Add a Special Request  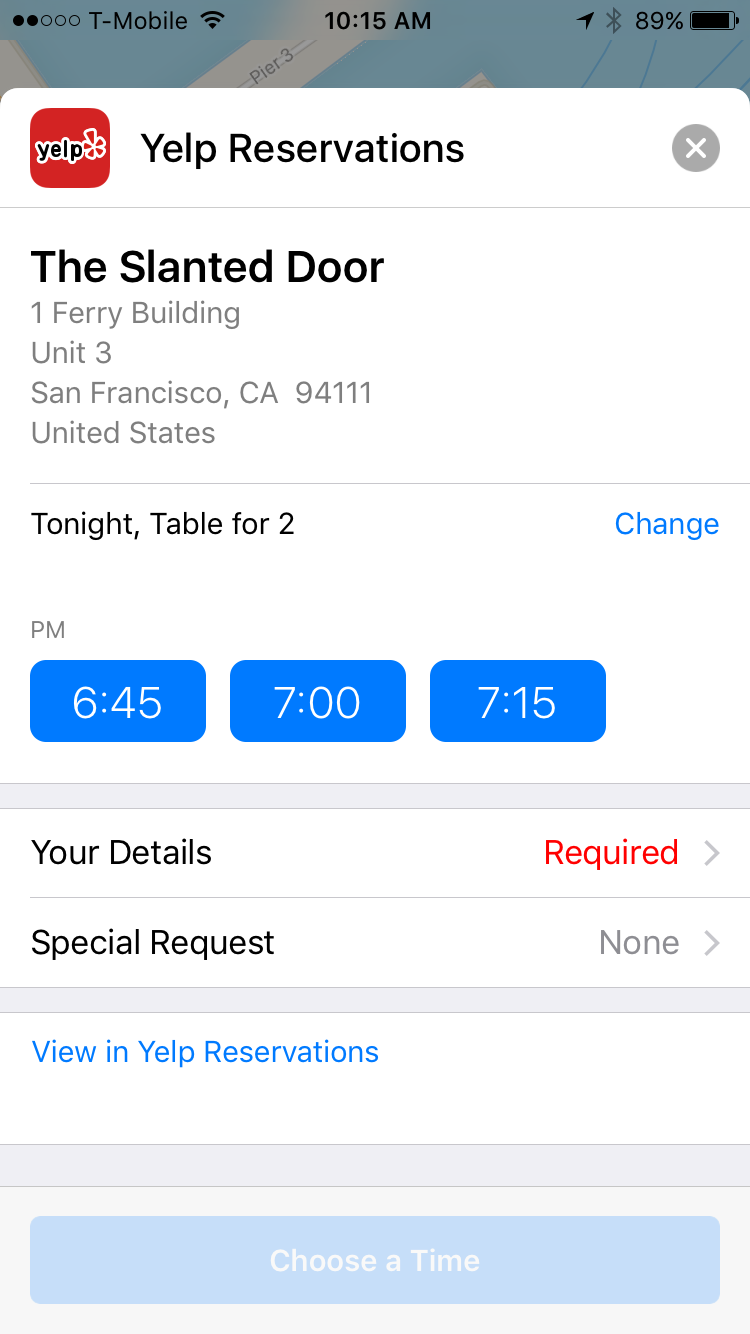[x=375, y=943]
